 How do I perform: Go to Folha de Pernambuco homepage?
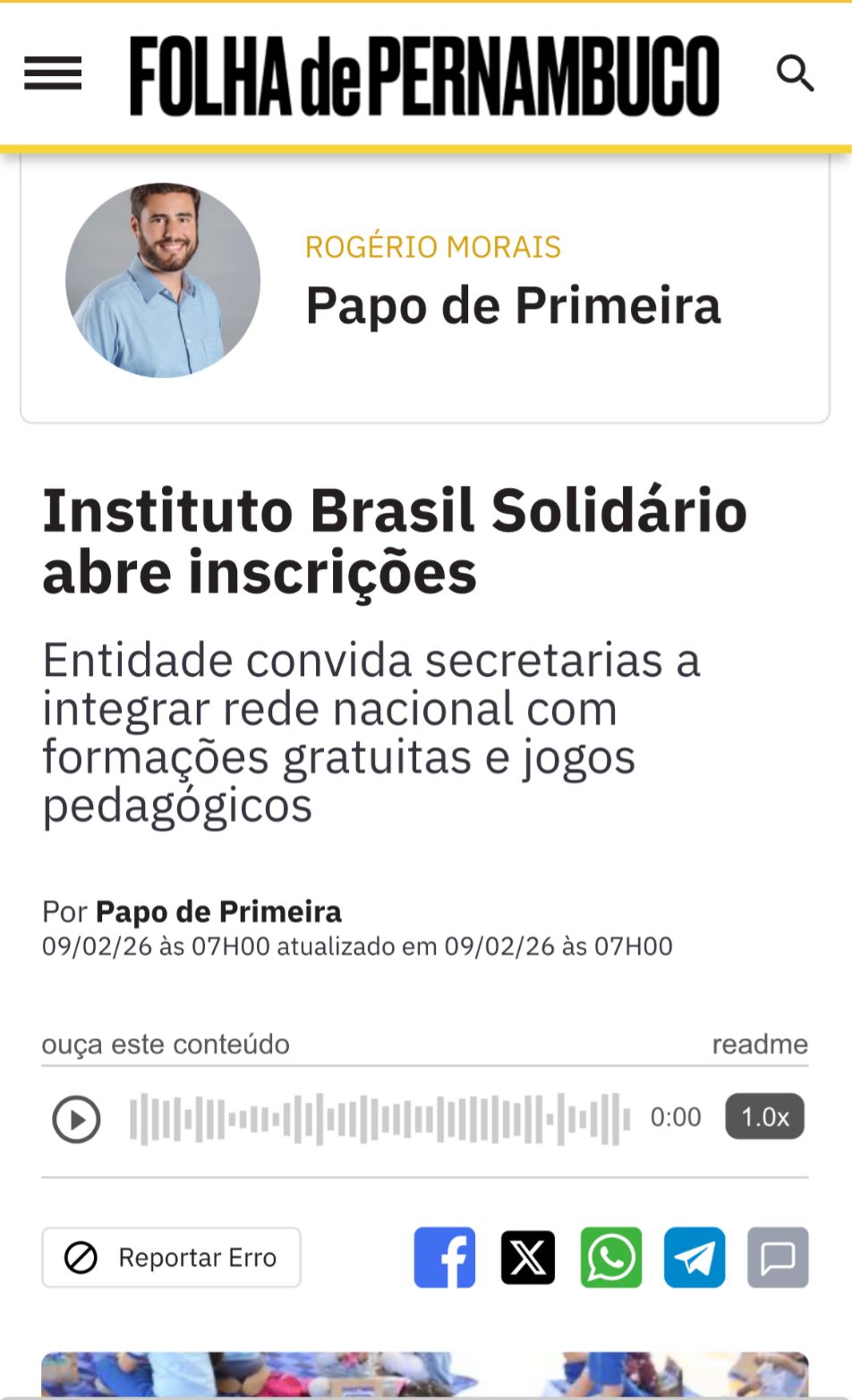424,76
